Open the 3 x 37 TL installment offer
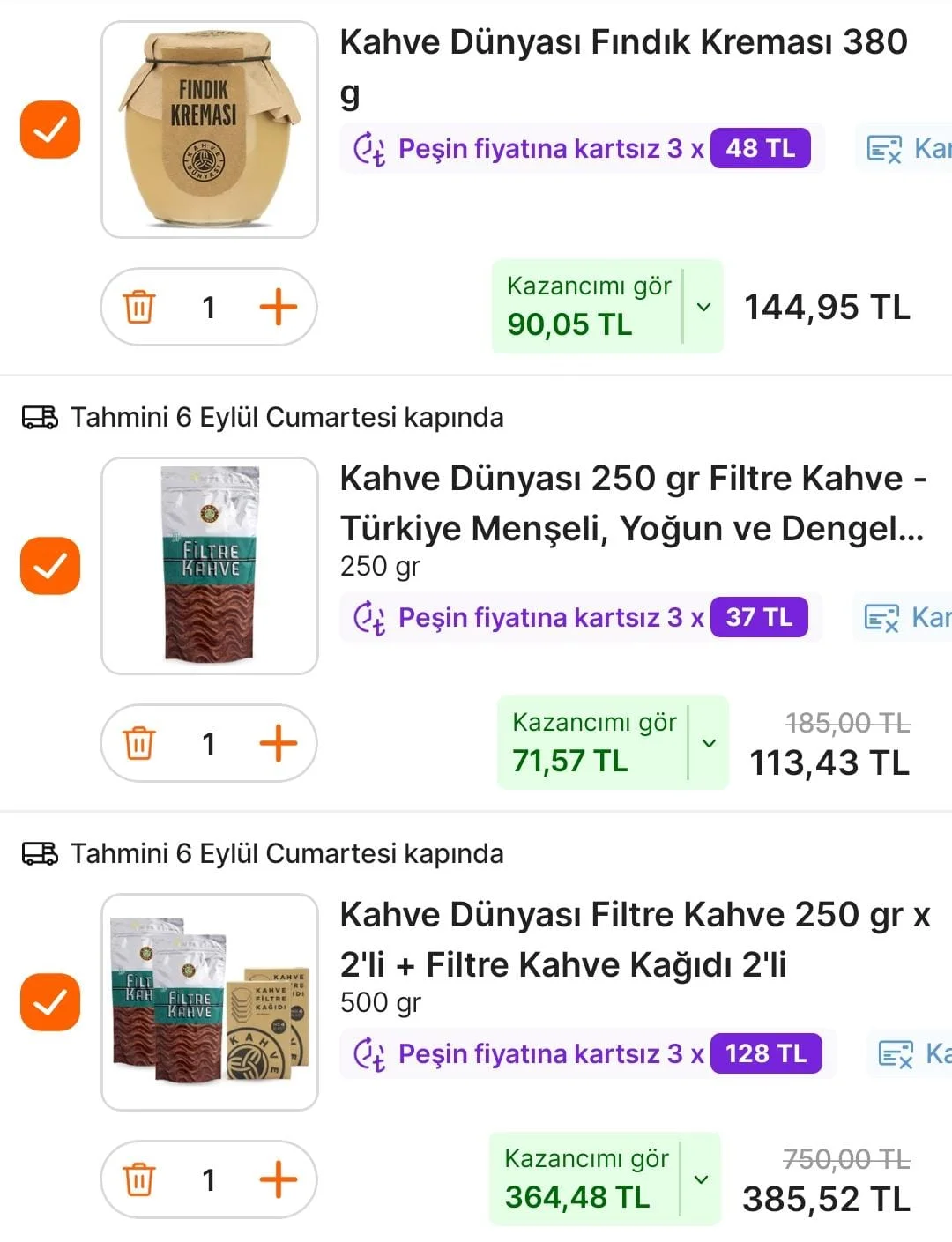Screen dimensions: 952x1242 (580, 617)
